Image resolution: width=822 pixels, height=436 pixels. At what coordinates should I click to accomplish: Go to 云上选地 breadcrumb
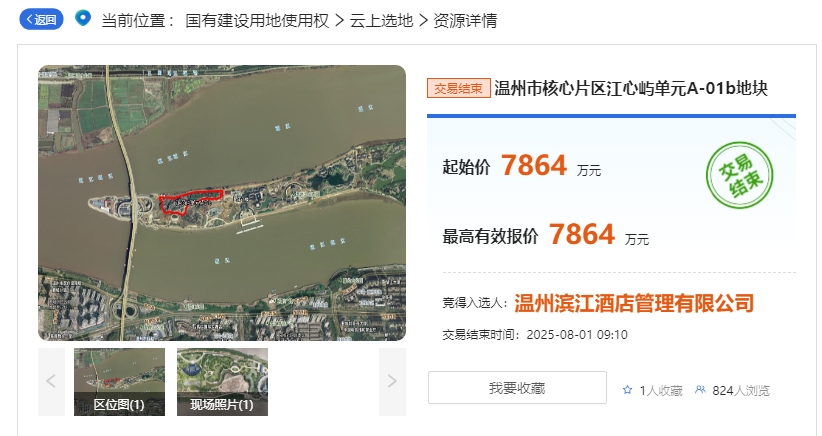381,20
